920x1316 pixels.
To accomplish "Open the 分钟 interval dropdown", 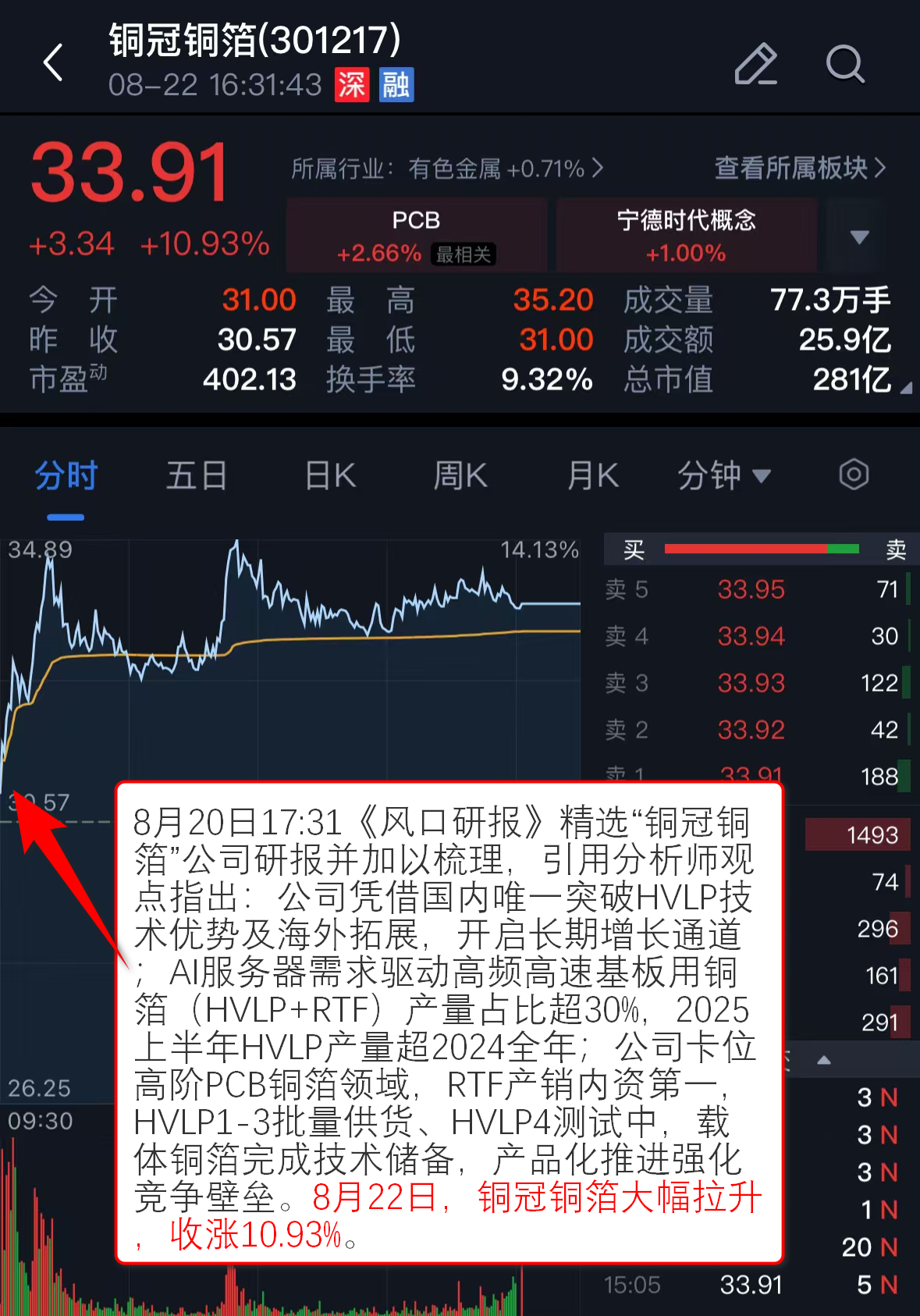I will [723, 476].
